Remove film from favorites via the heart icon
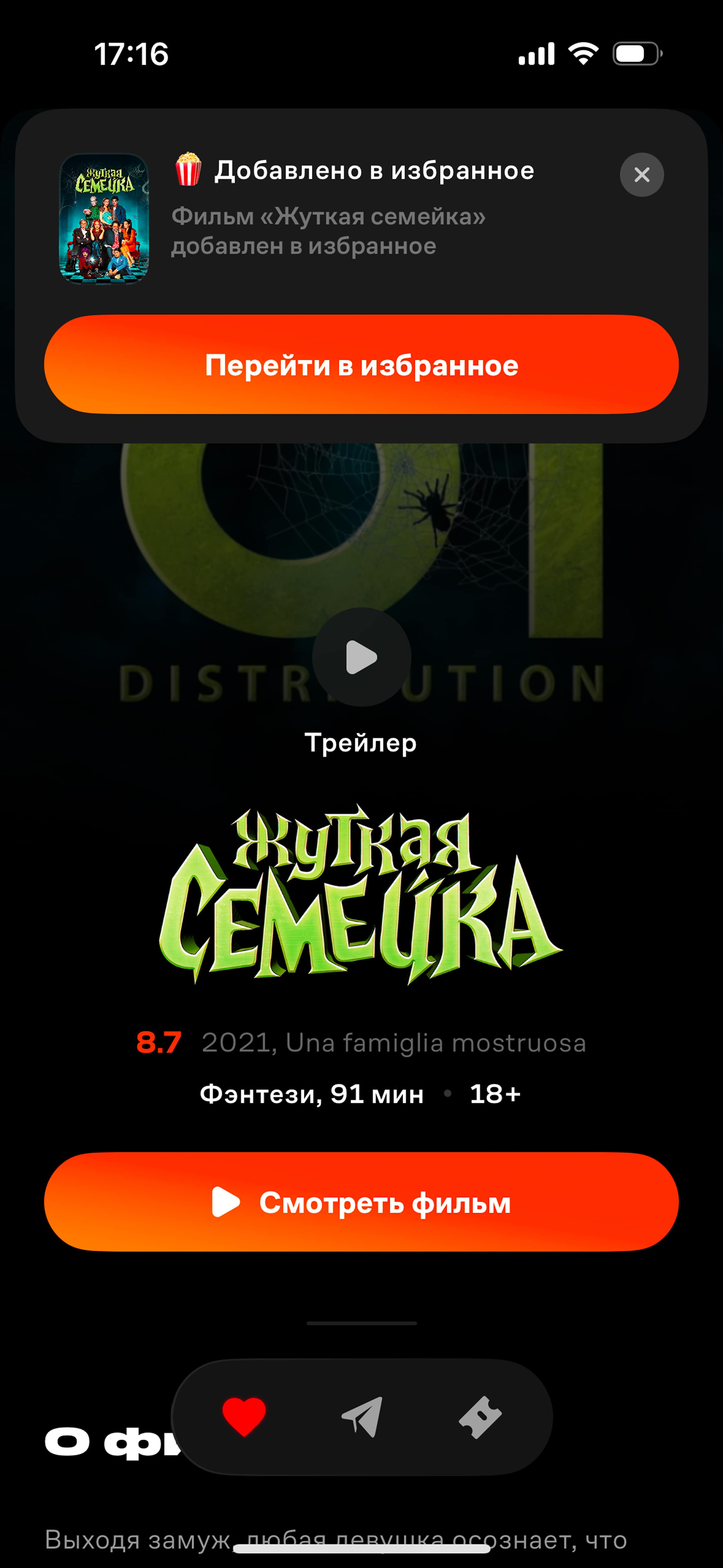The height and width of the screenshot is (1568, 723). click(x=244, y=1417)
